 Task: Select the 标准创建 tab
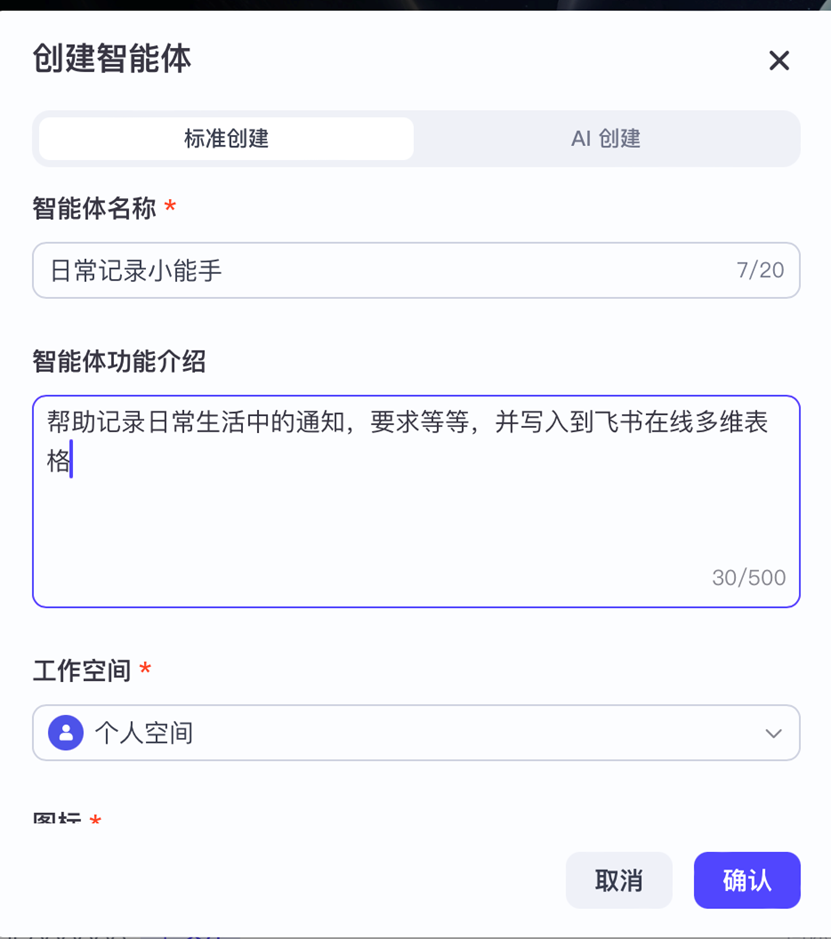tap(225, 138)
